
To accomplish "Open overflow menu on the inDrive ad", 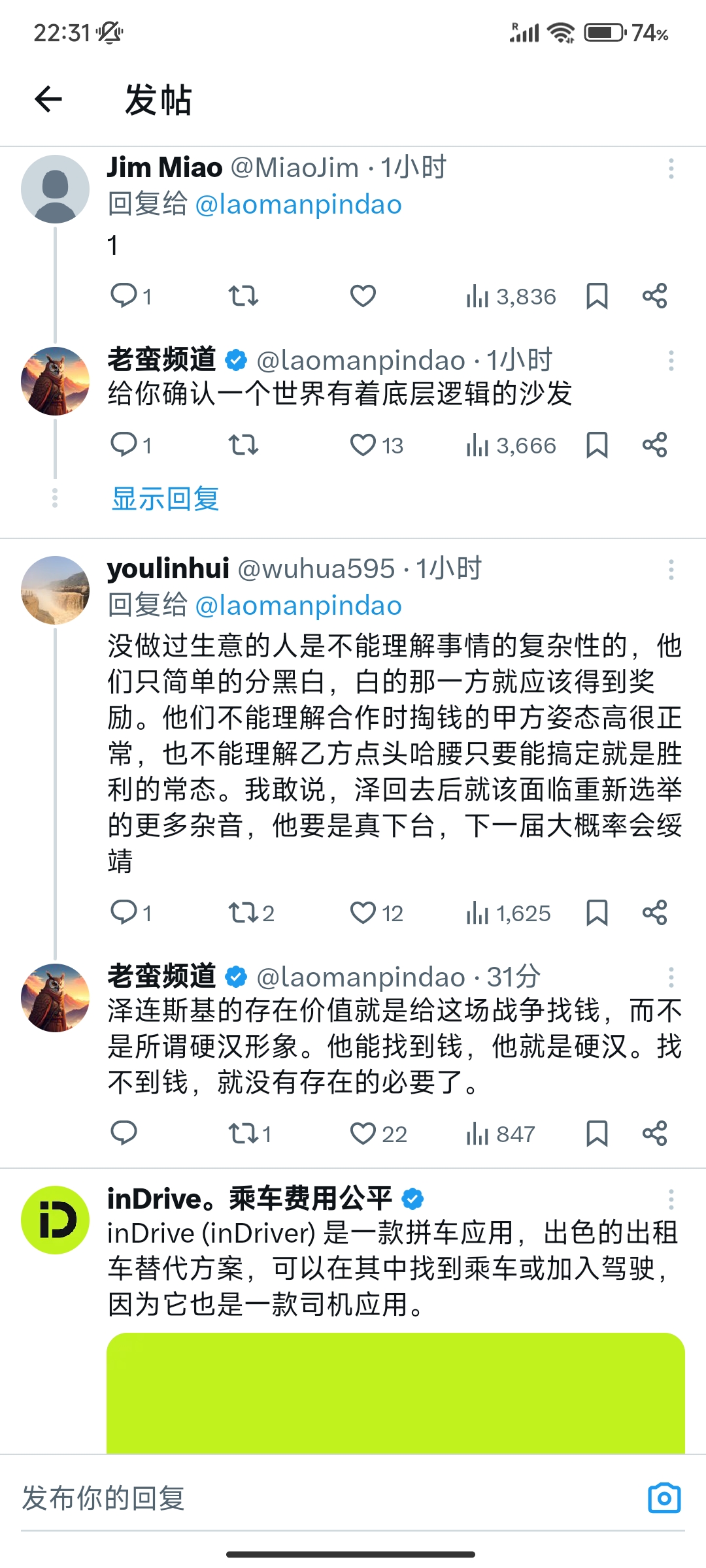I will (671, 1200).
